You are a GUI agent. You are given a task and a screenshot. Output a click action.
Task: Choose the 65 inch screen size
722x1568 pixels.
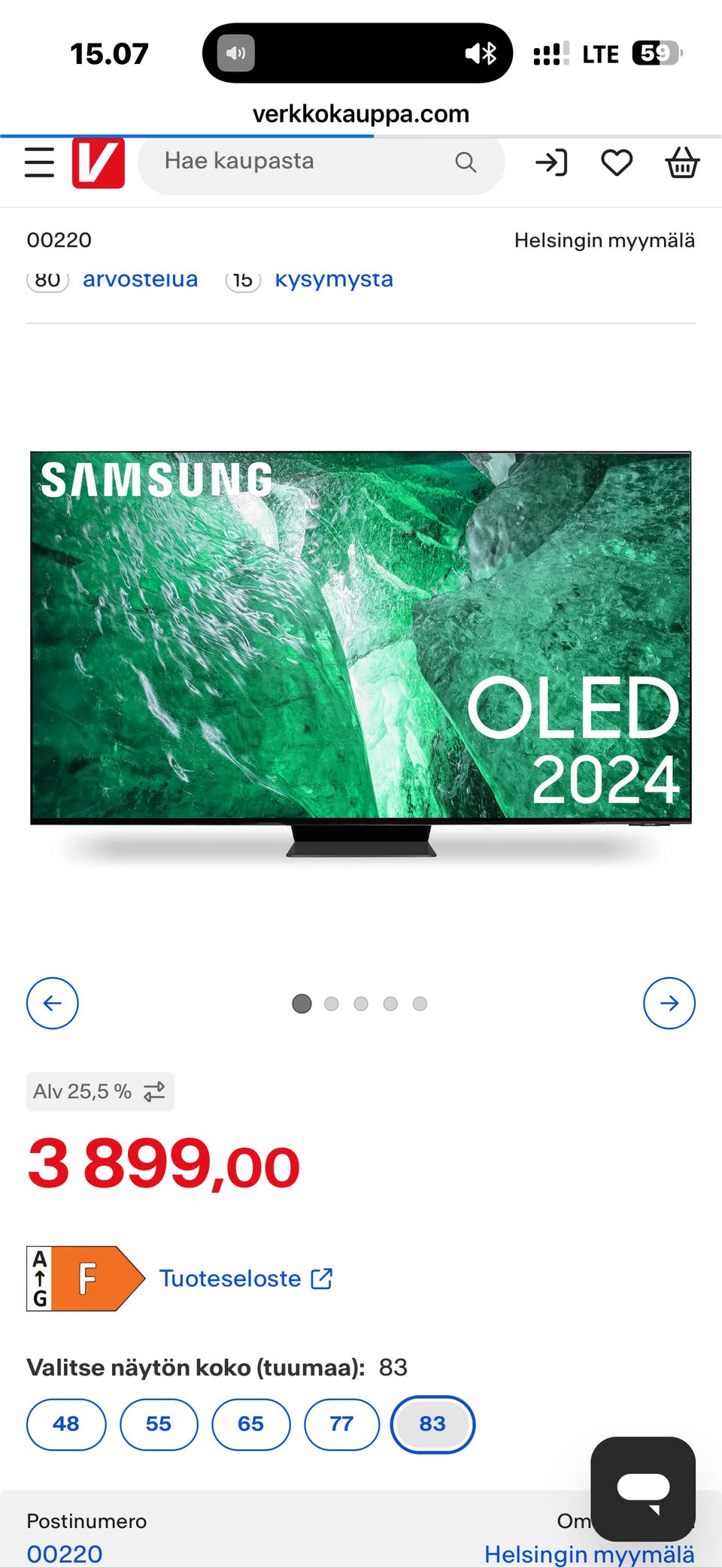point(251,1424)
